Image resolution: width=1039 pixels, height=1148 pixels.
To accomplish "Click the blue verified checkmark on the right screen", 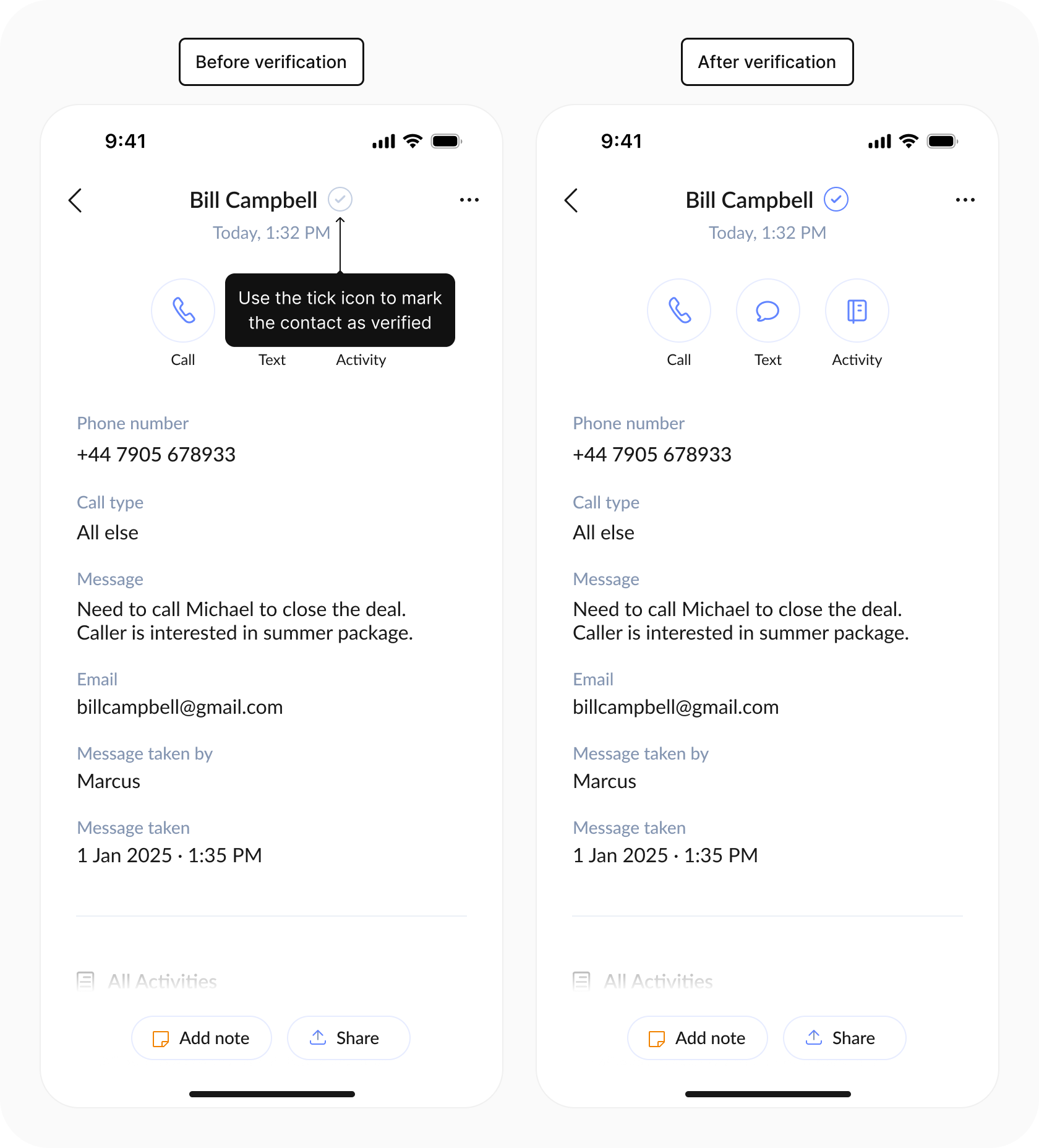I will 836,199.
